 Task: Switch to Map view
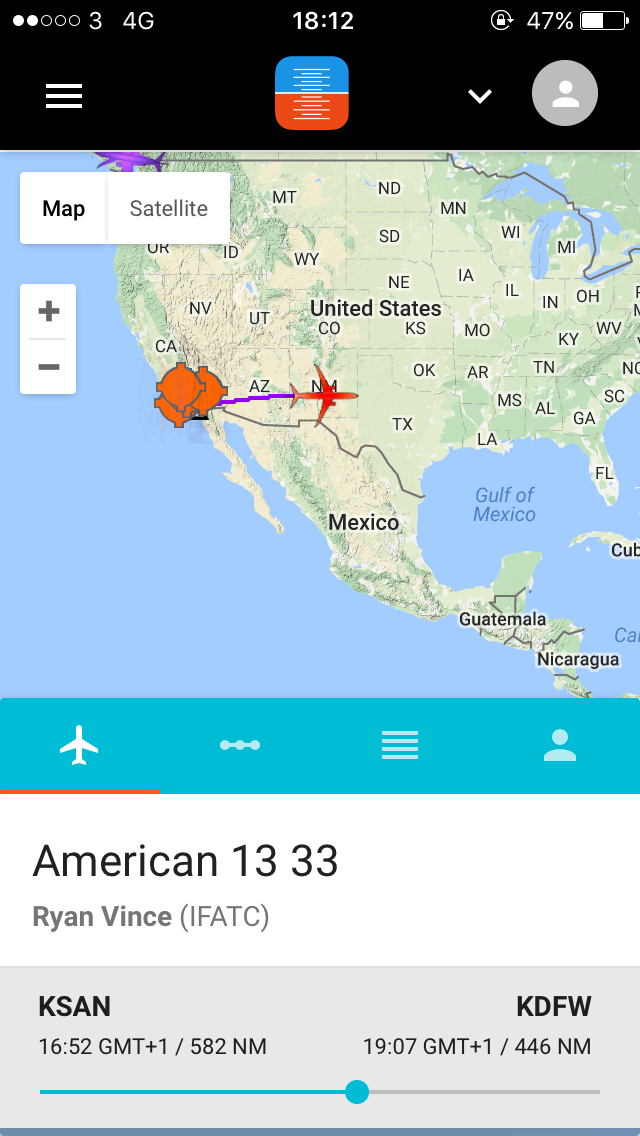coord(64,208)
